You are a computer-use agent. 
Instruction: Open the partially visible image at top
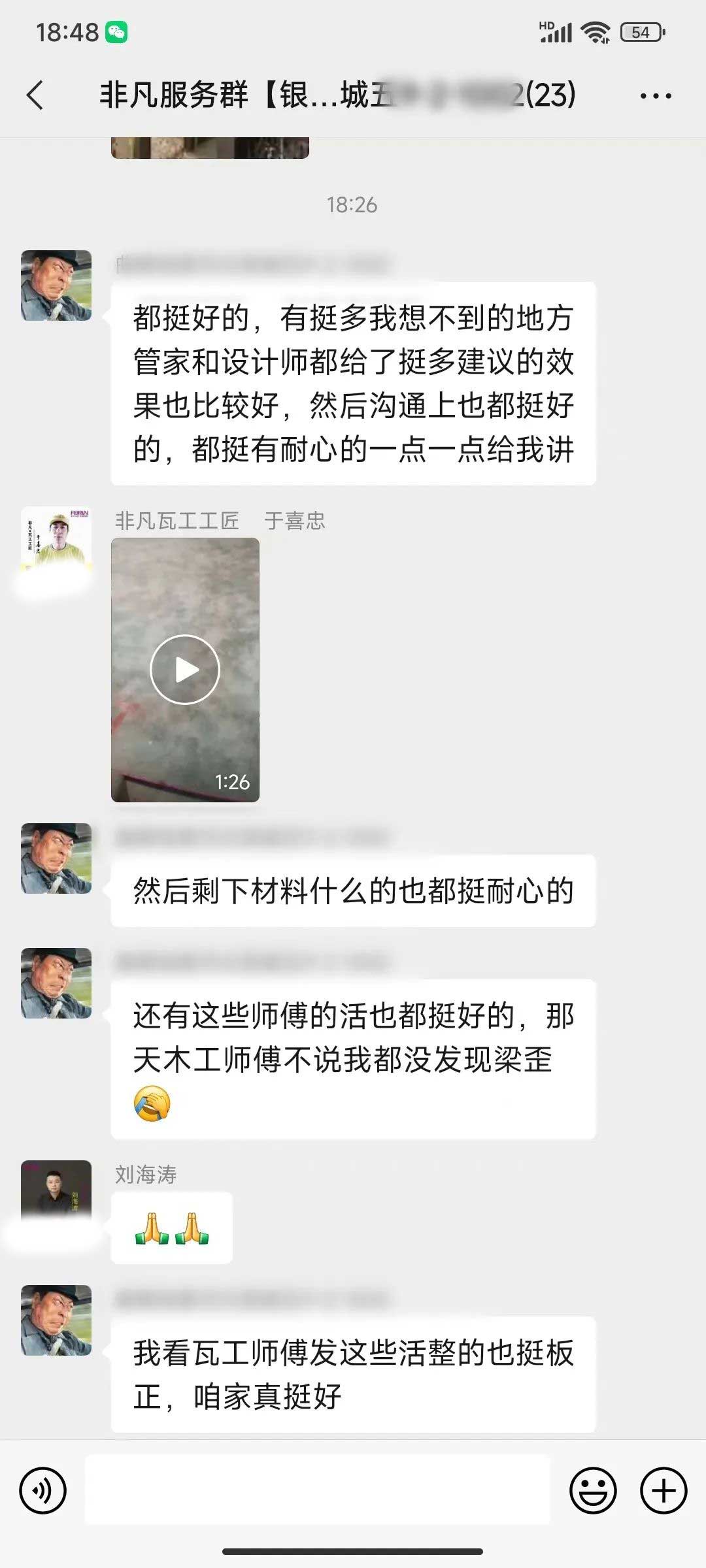(x=210, y=148)
